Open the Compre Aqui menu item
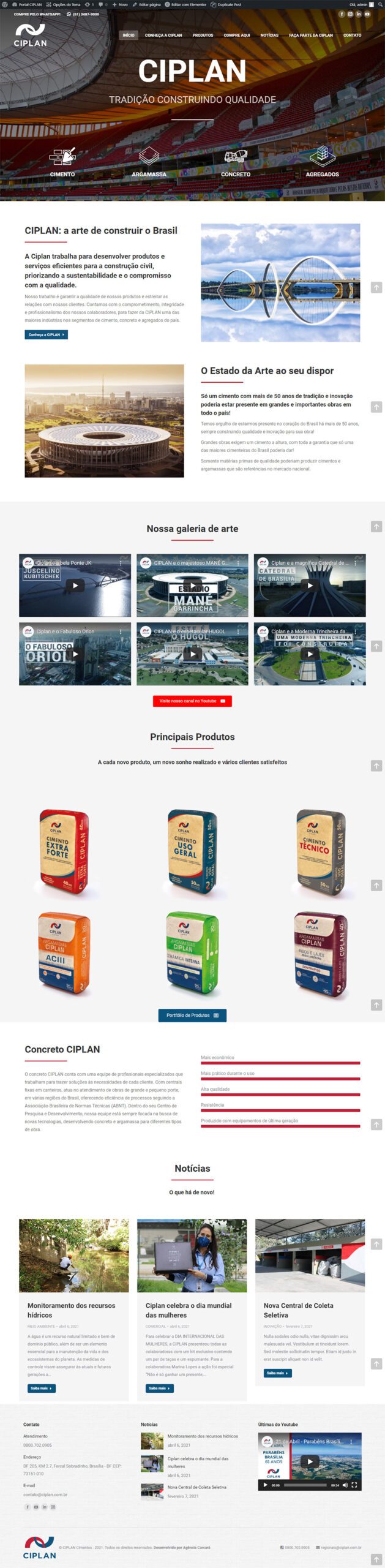Screen dimensions: 385x1568 (237, 35)
